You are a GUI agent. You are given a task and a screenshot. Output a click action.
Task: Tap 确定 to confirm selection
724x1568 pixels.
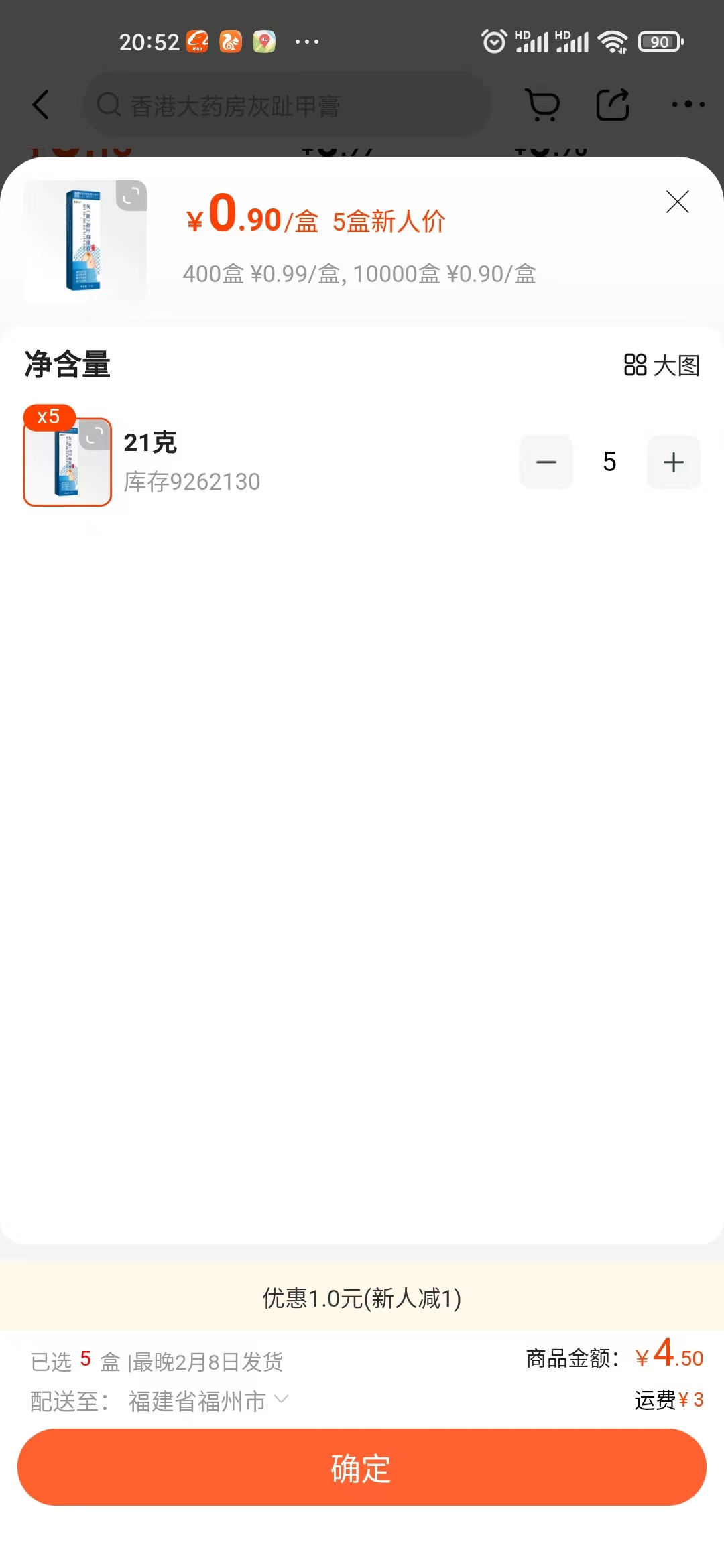(x=362, y=1467)
